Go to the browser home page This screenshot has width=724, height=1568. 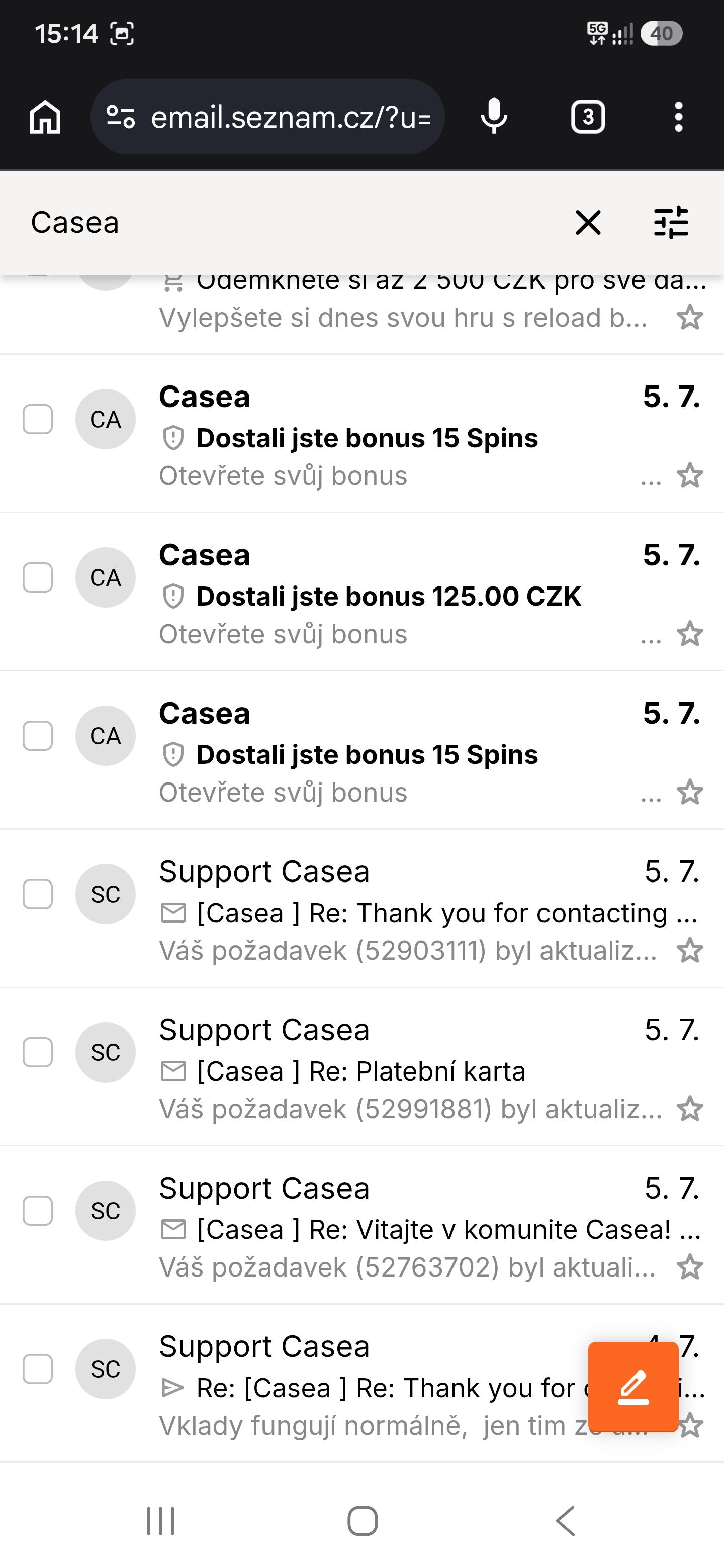(46, 116)
